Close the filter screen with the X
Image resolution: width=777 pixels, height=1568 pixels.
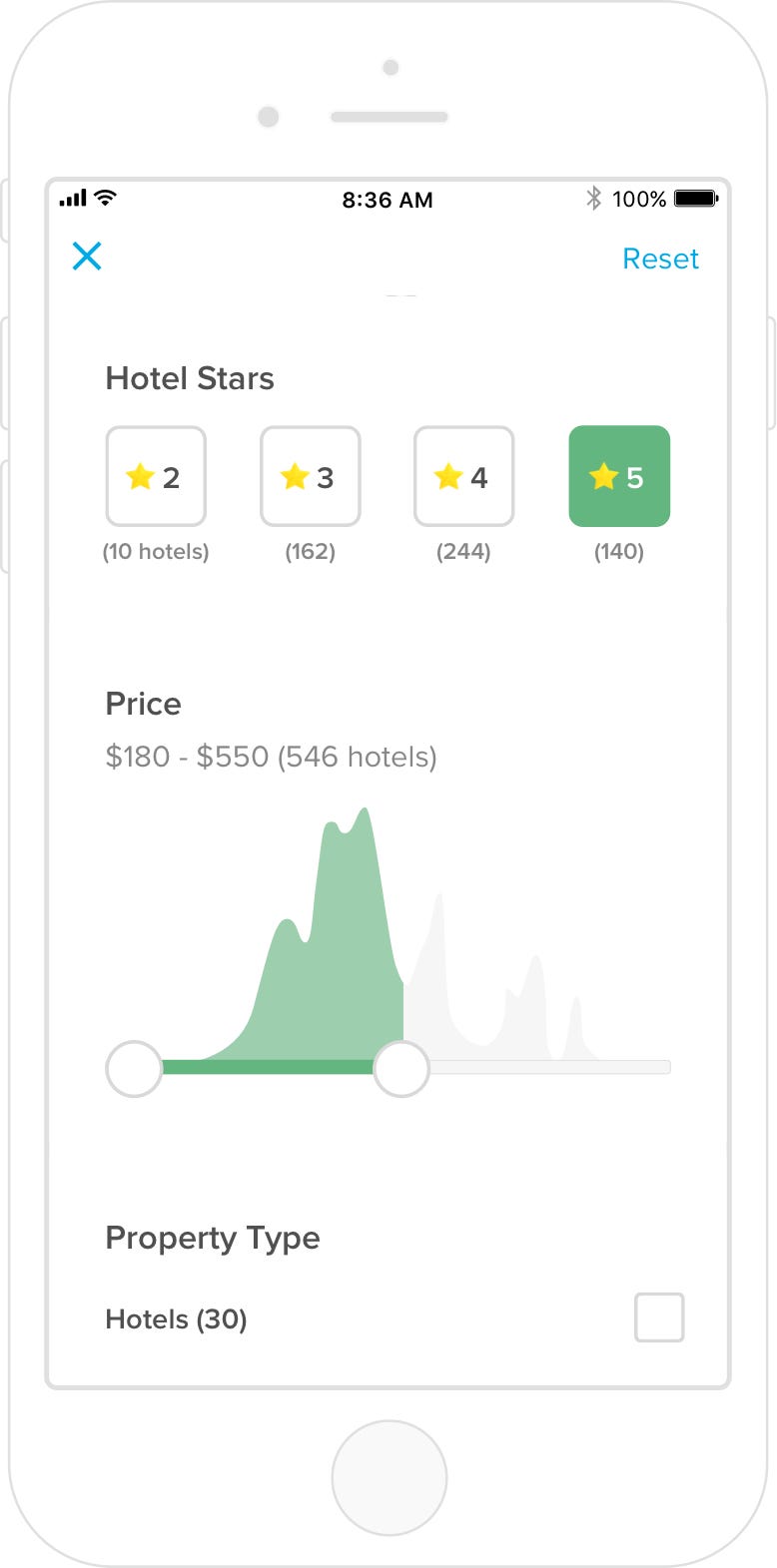[x=88, y=257]
